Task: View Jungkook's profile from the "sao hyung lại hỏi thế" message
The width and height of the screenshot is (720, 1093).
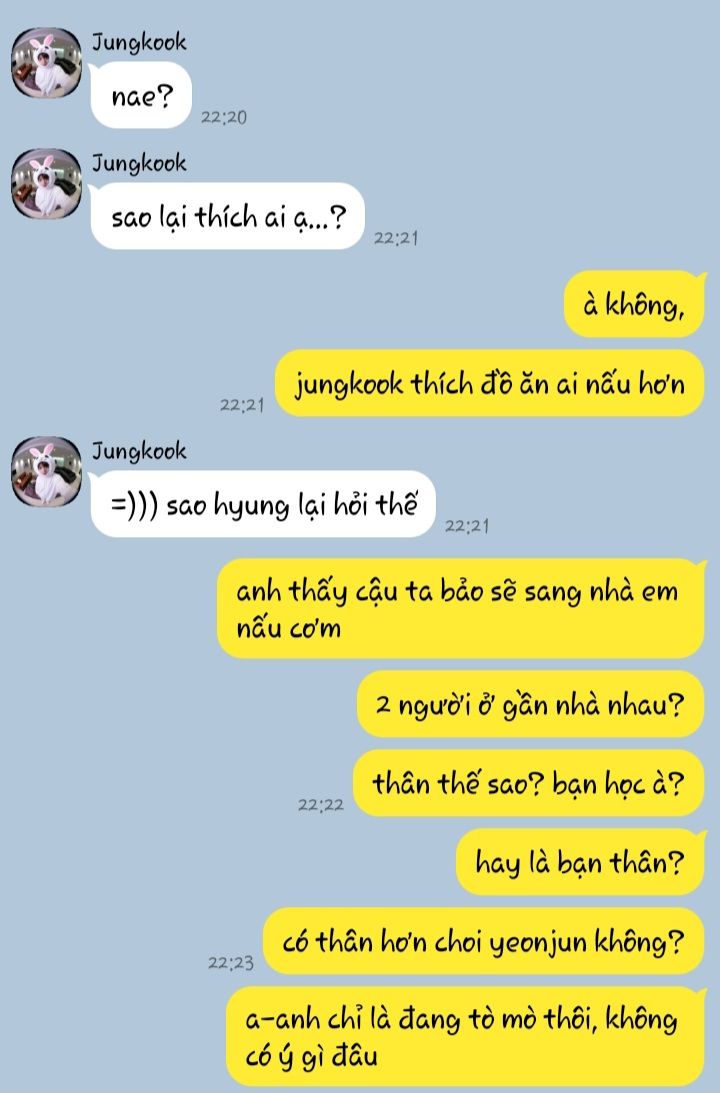Action: pos(44,472)
